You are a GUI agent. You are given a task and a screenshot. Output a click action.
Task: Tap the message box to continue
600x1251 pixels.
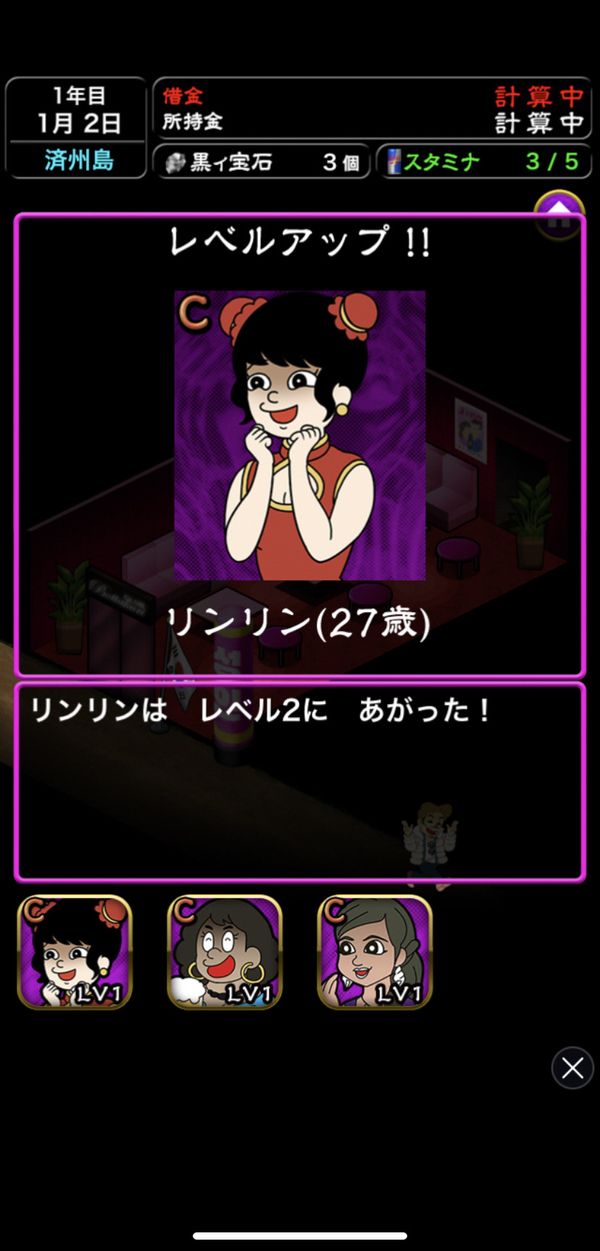coord(299,781)
